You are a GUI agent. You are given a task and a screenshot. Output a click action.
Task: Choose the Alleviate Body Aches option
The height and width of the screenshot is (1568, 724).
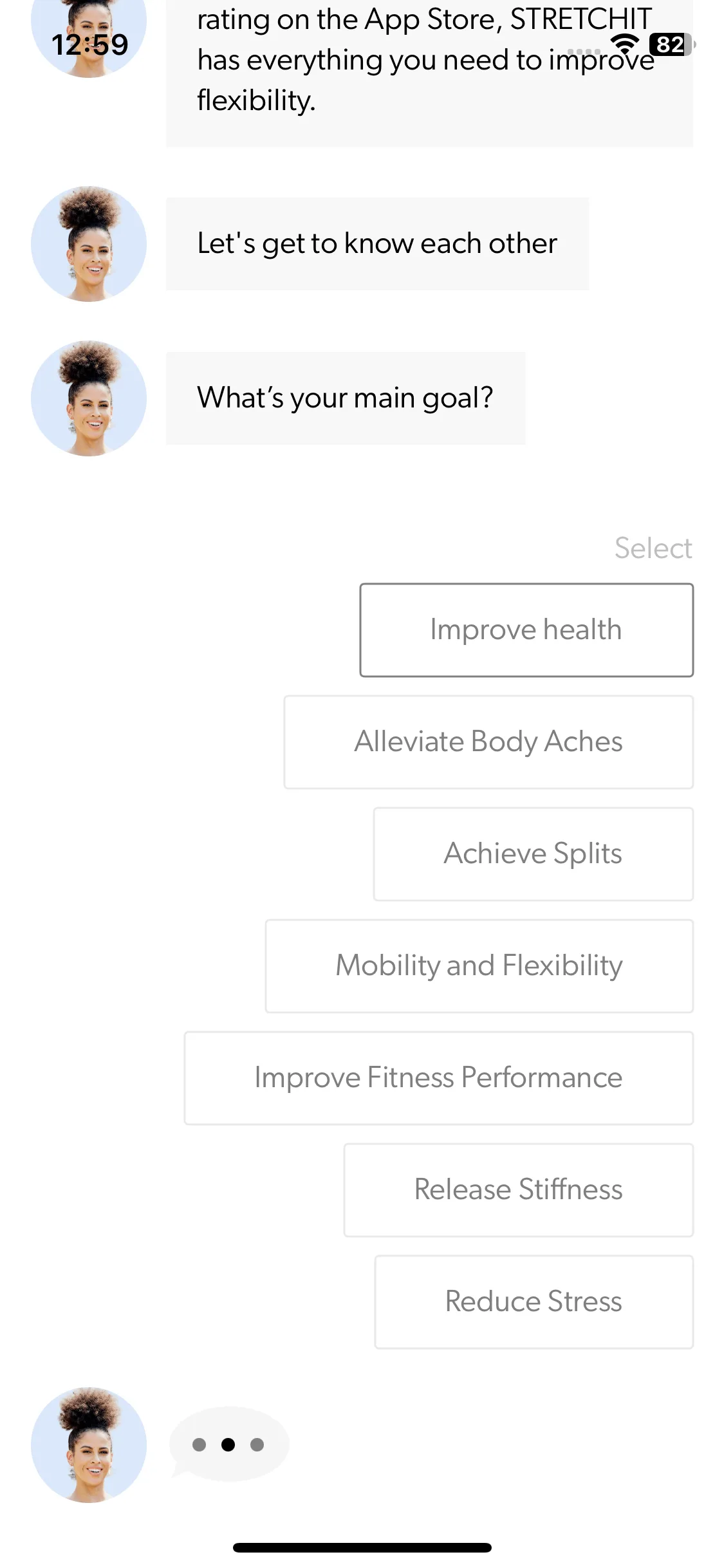[x=488, y=742]
